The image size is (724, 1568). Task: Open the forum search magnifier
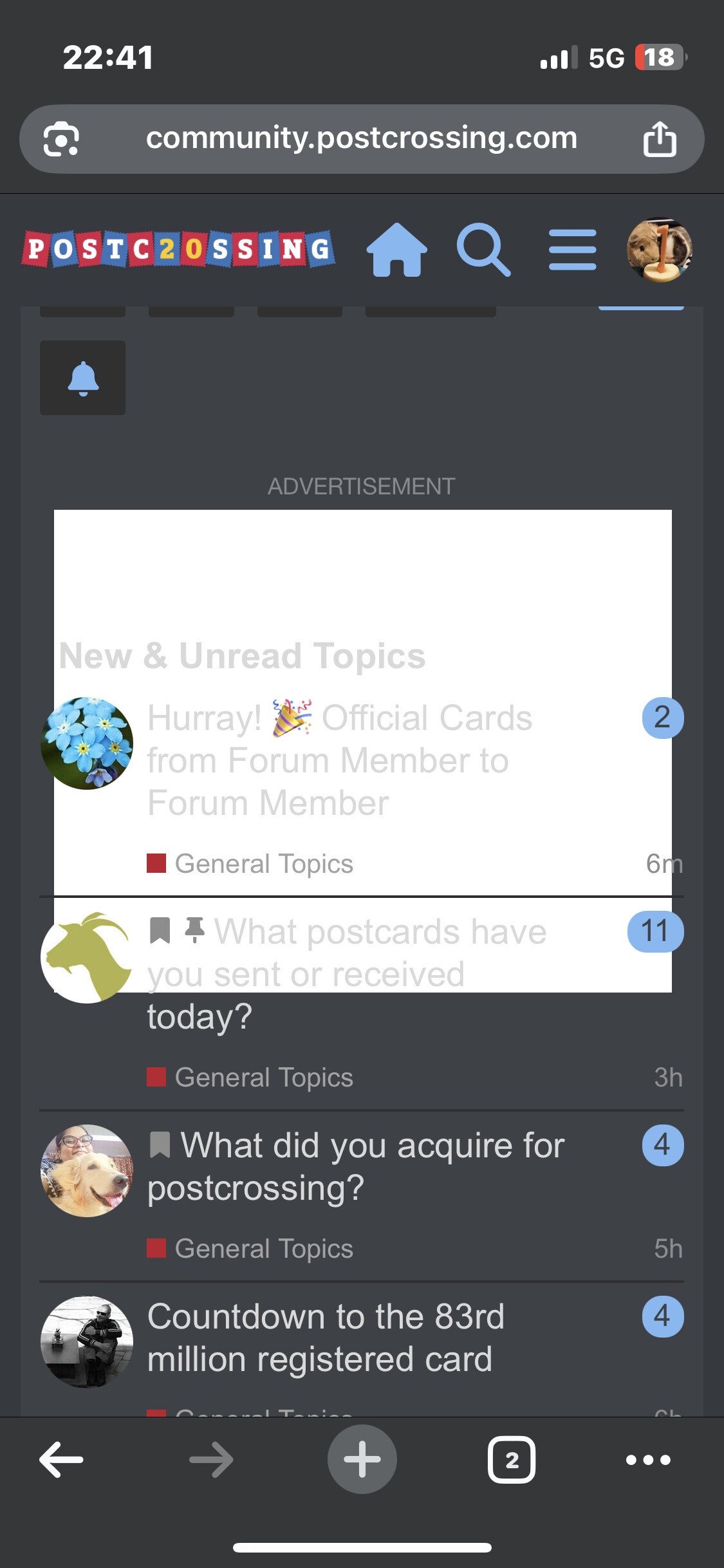coord(483,250)
